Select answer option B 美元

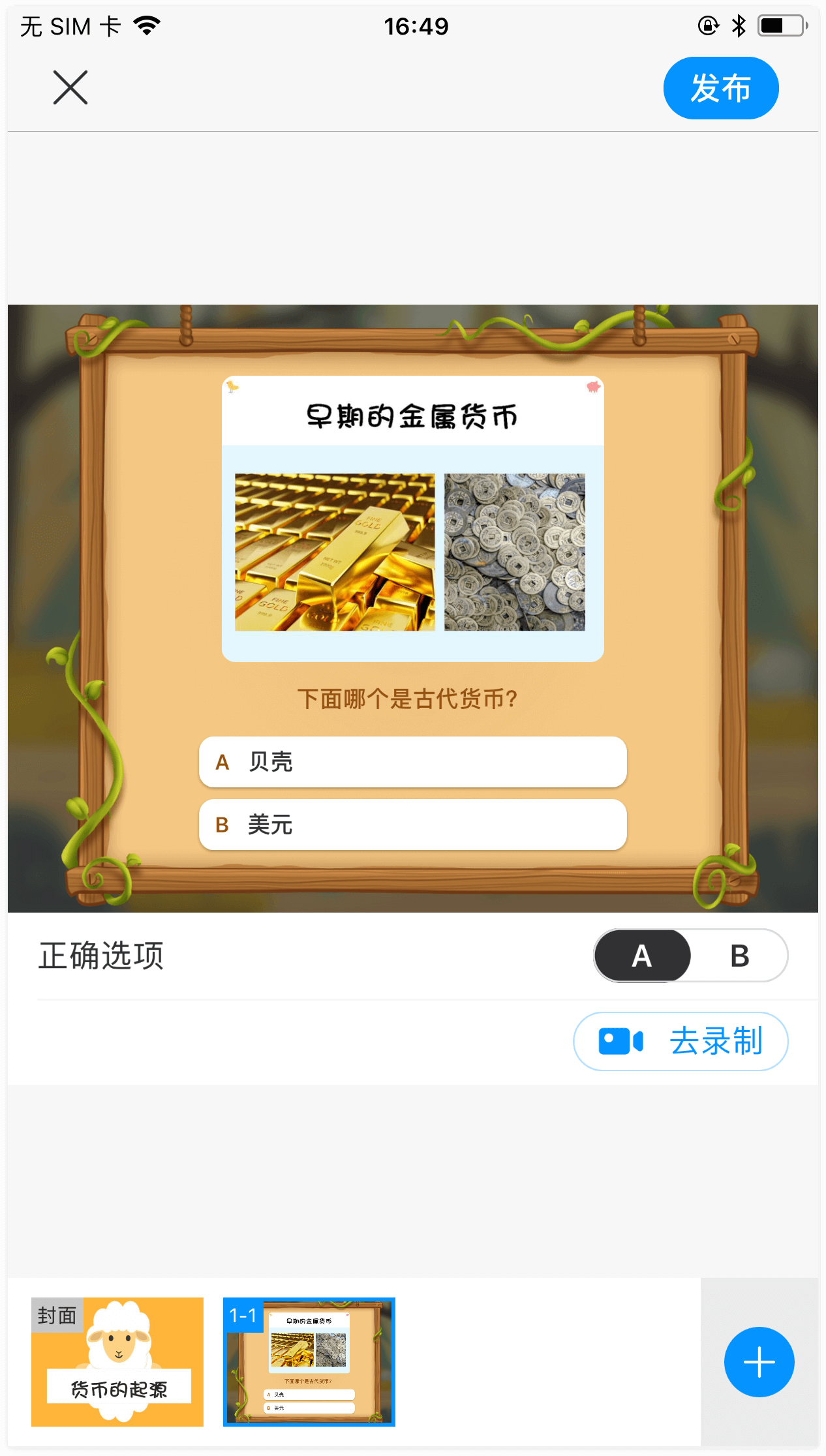(412, 825)
